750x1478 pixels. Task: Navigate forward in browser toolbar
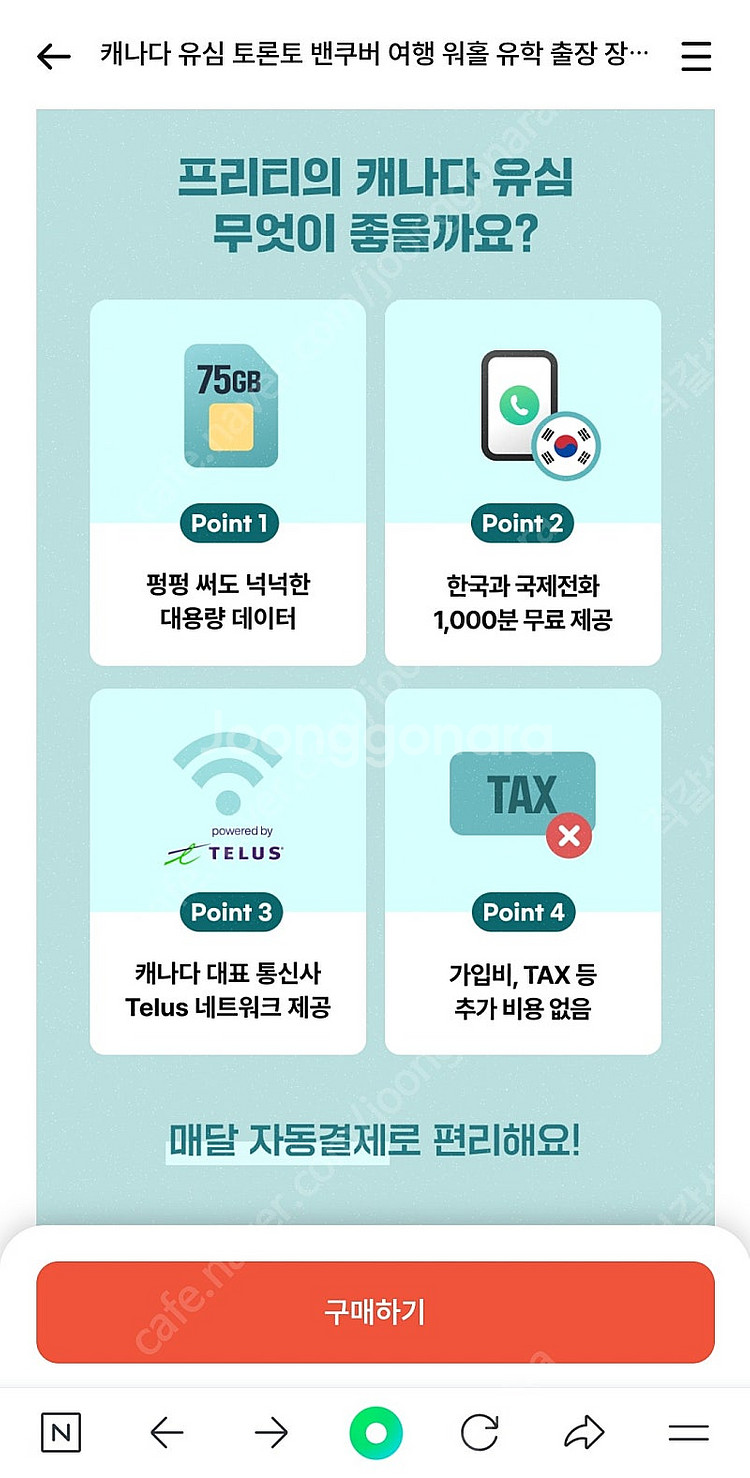coord(271,1433)
